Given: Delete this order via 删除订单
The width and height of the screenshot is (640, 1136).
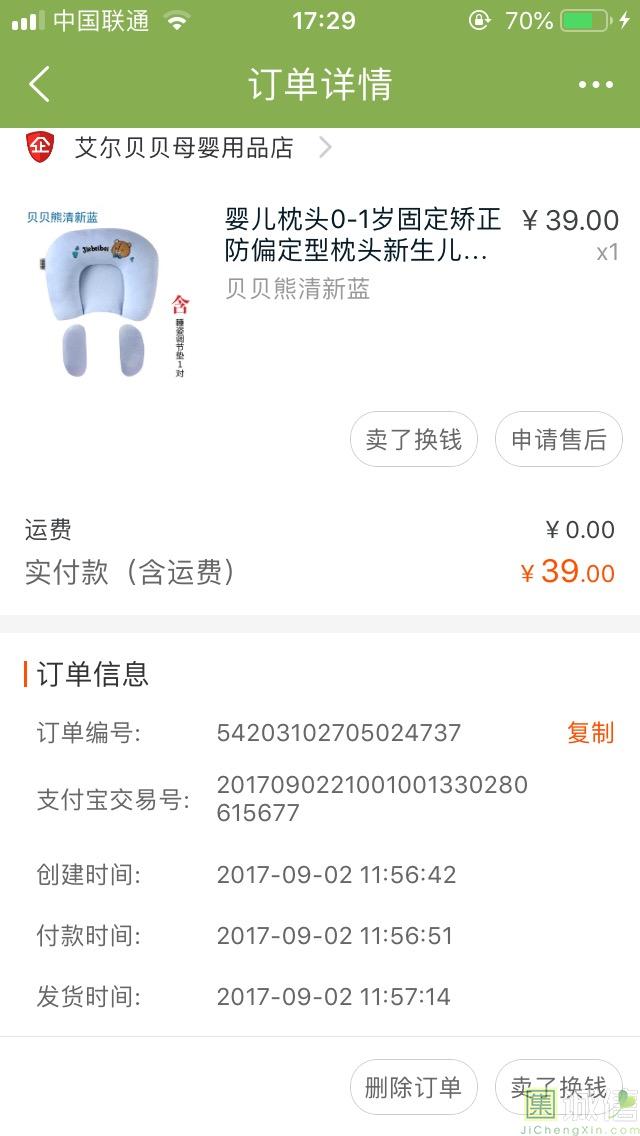Looking at the screenshot, I should [414, 1087].
